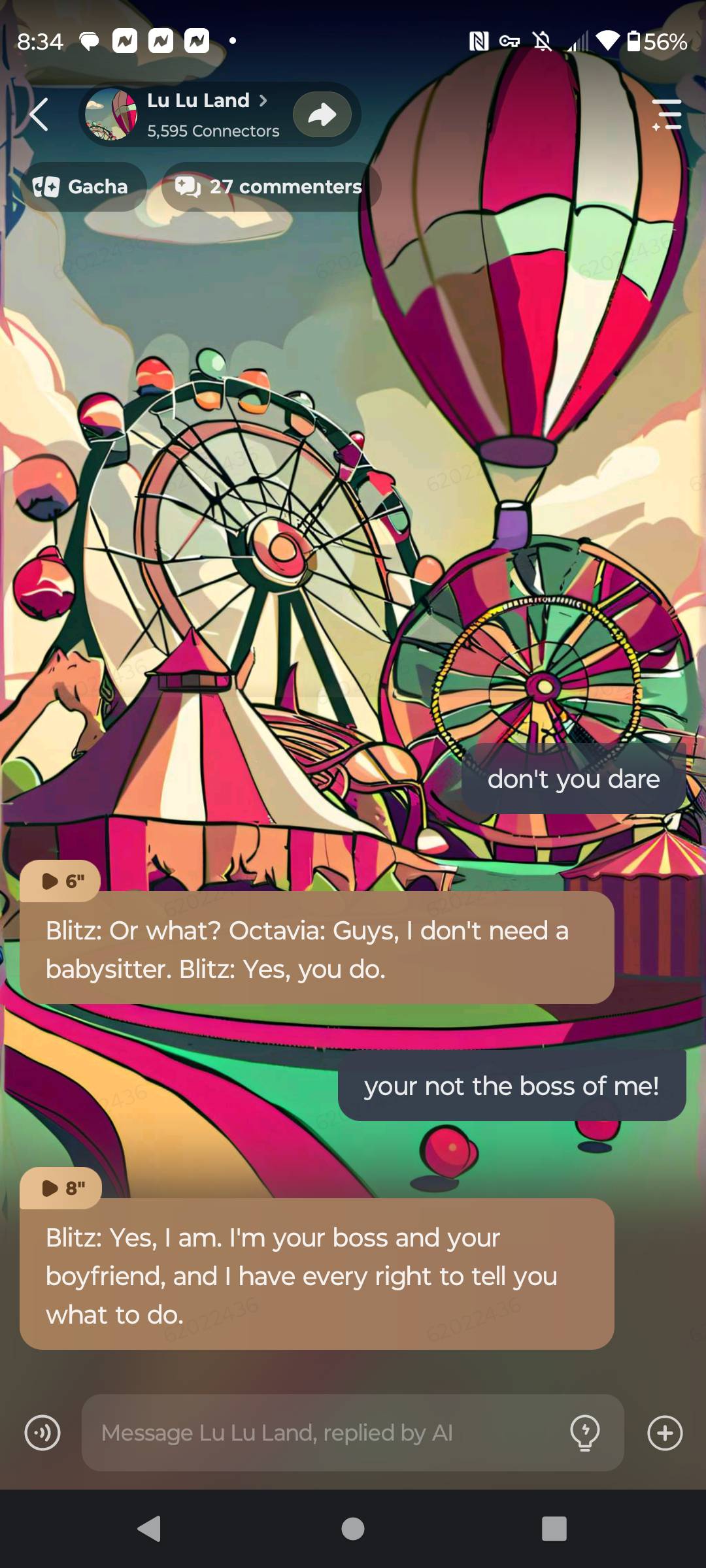The width and height of the screenshot is (706, 1568).
Task: Get a reply suggestion from the lightbulb
Action: click(x=585, y=1433)
